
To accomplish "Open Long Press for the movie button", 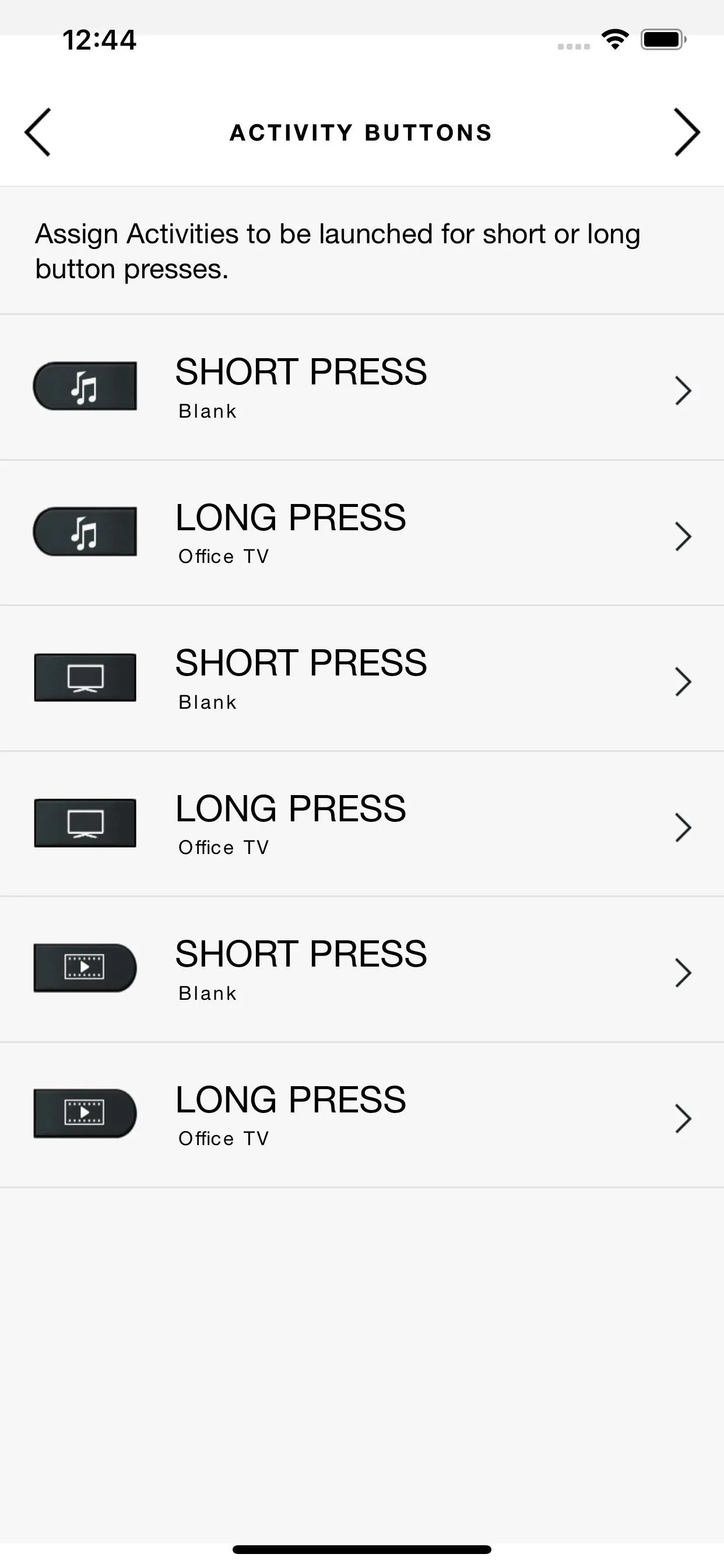I will point(362,1115).
